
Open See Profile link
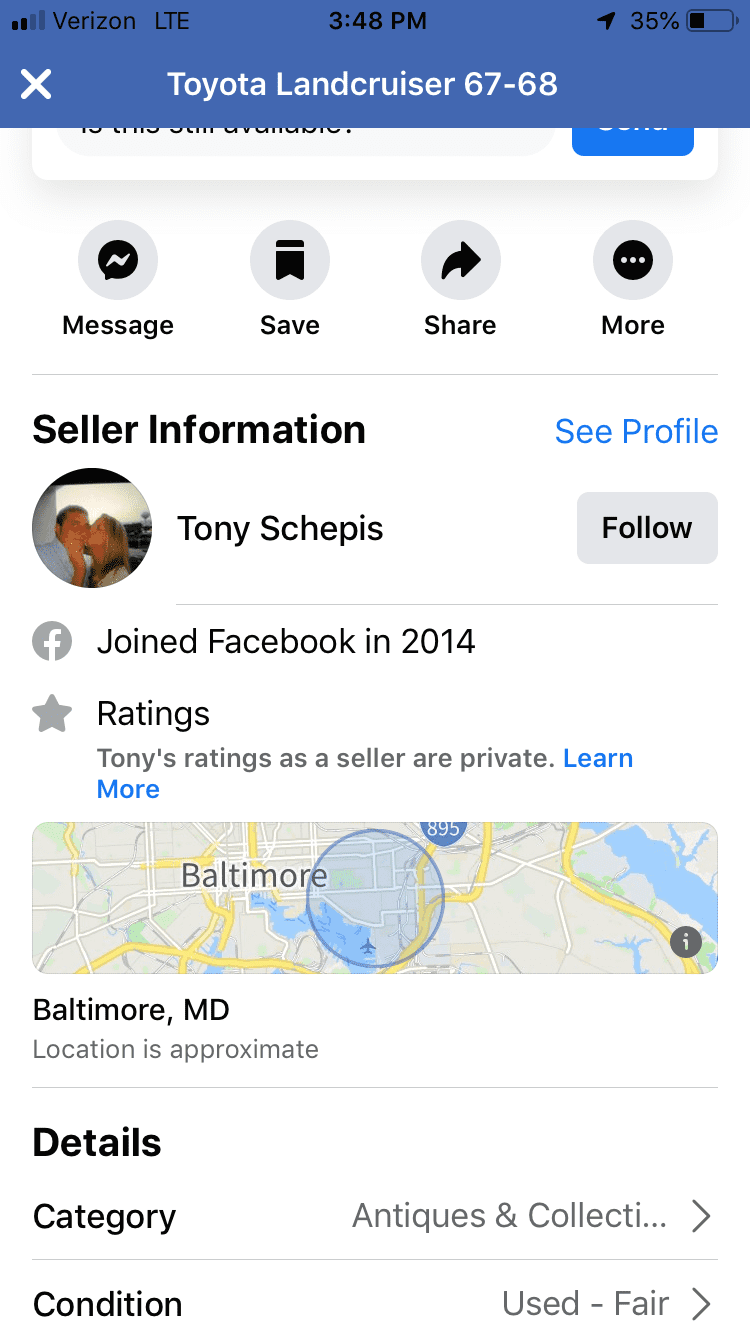[x=636, y=431]
